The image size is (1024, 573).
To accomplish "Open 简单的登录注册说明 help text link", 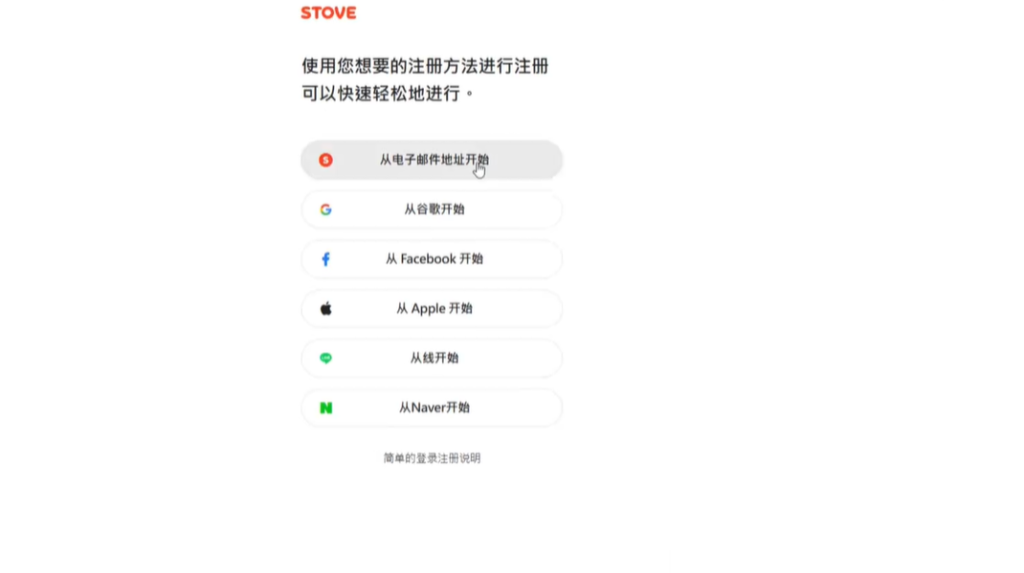I will point(432,458).
